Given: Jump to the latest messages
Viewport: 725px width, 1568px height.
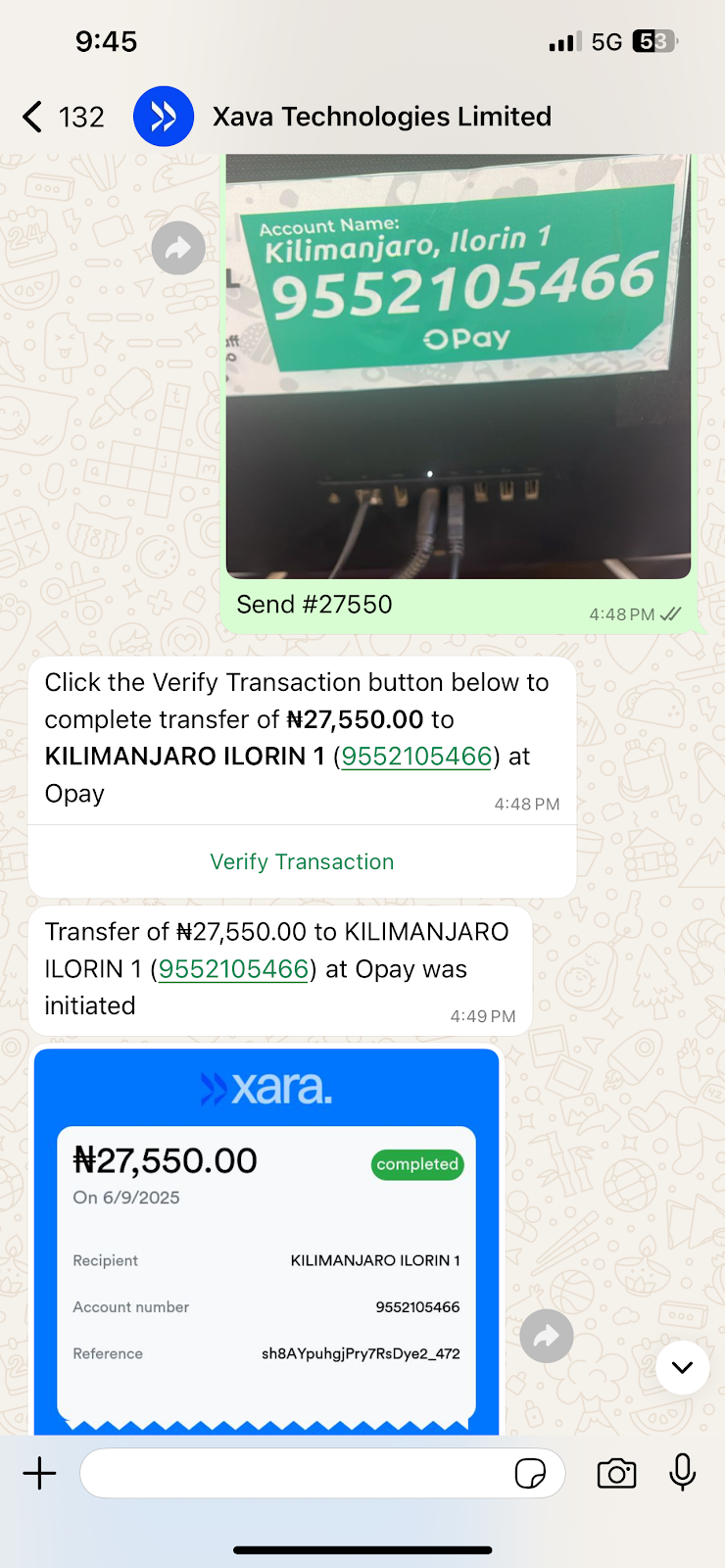Looking at the screenshot, I should pos(682,1367).
